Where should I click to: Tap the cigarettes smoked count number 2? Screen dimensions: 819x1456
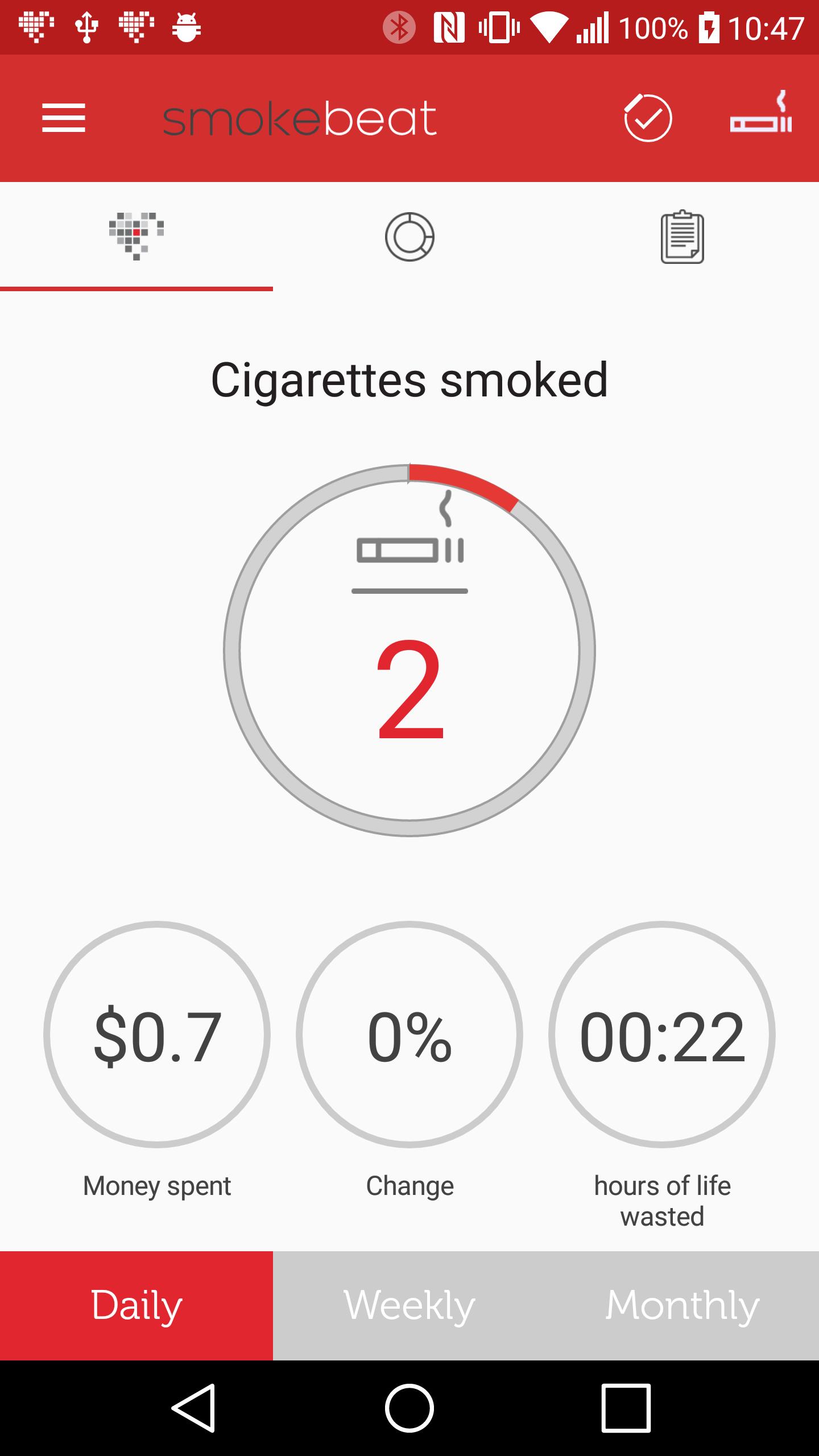click(x=411, y=694)
